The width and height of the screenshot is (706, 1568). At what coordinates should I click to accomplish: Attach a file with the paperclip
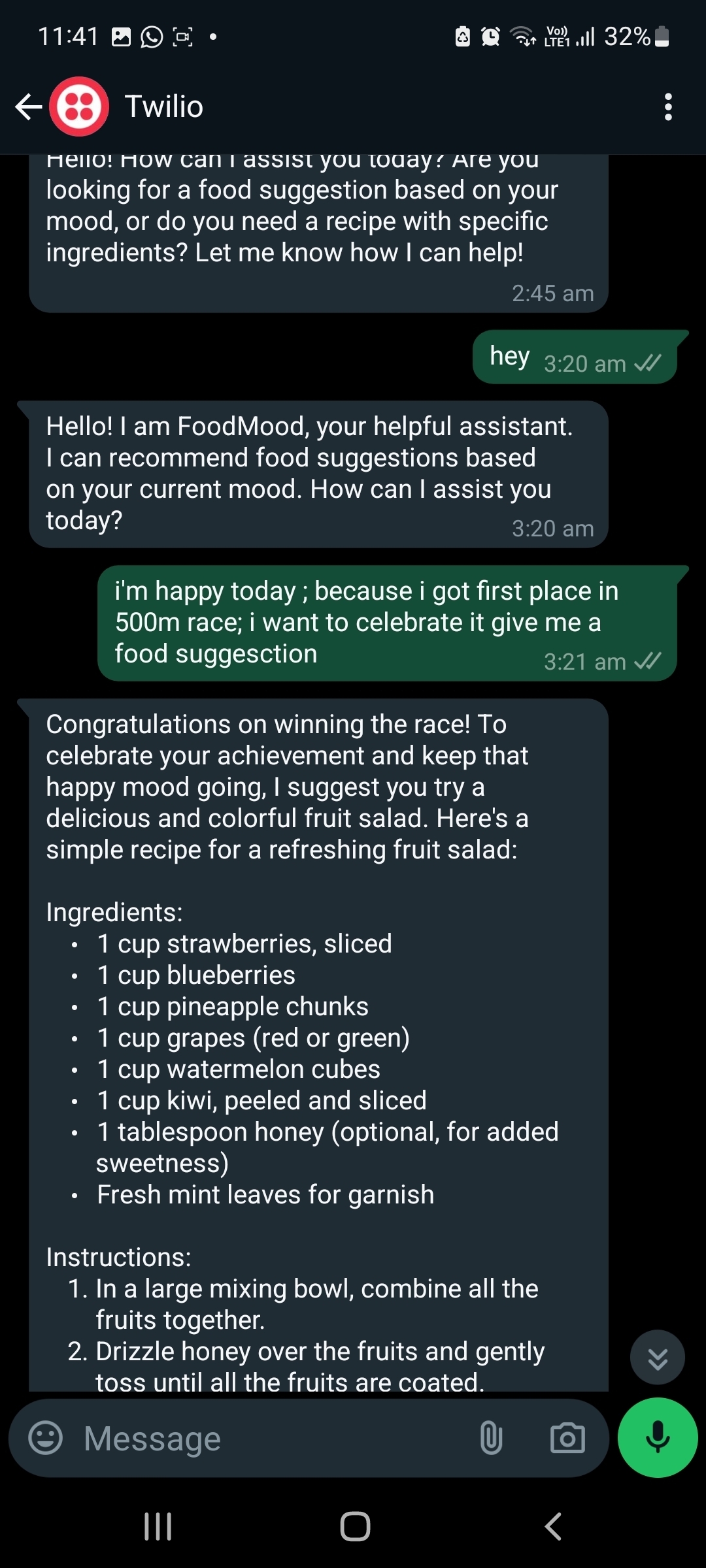(x=491, y=1438)
